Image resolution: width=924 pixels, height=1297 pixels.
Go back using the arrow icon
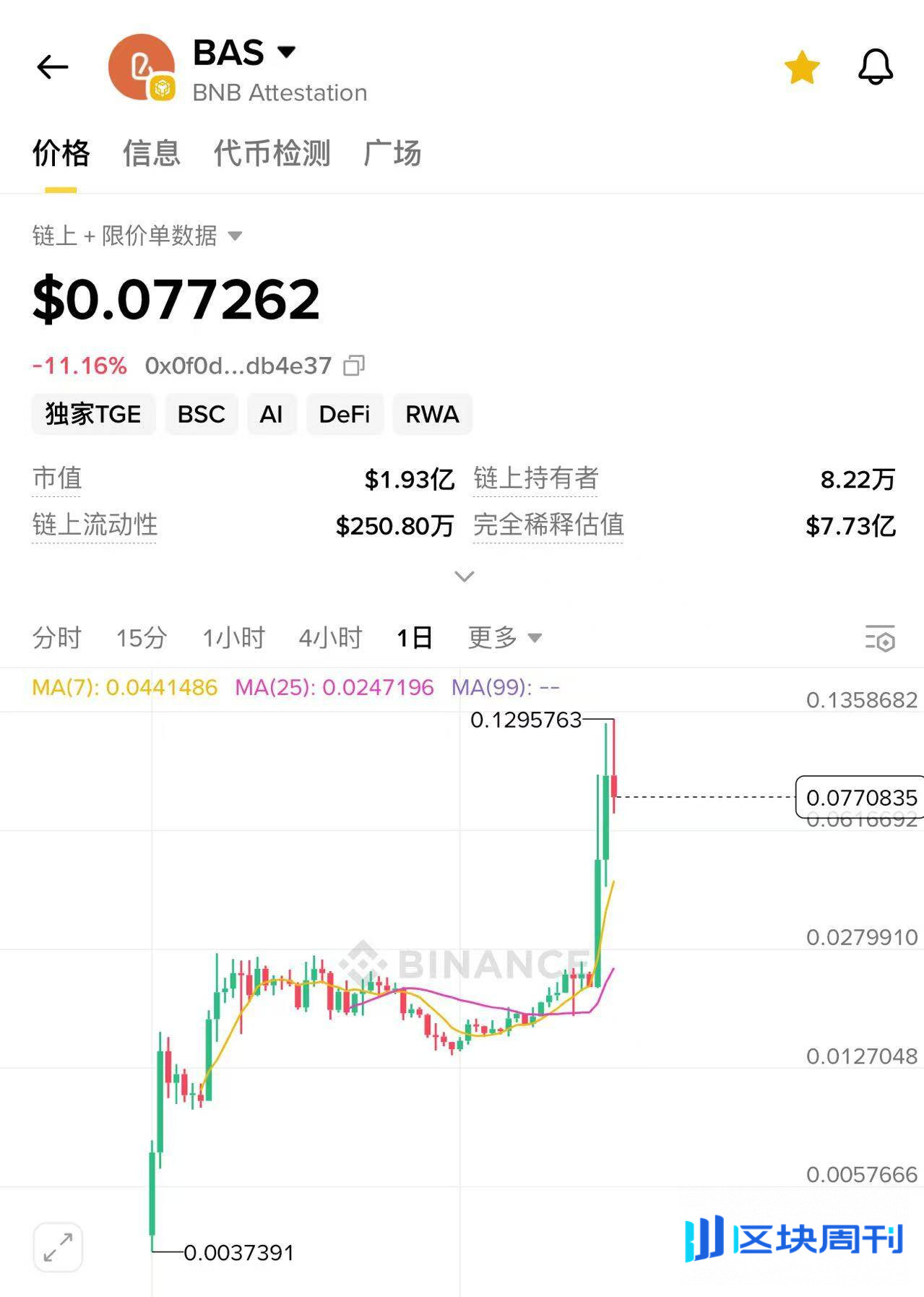(x=52, y=67)
